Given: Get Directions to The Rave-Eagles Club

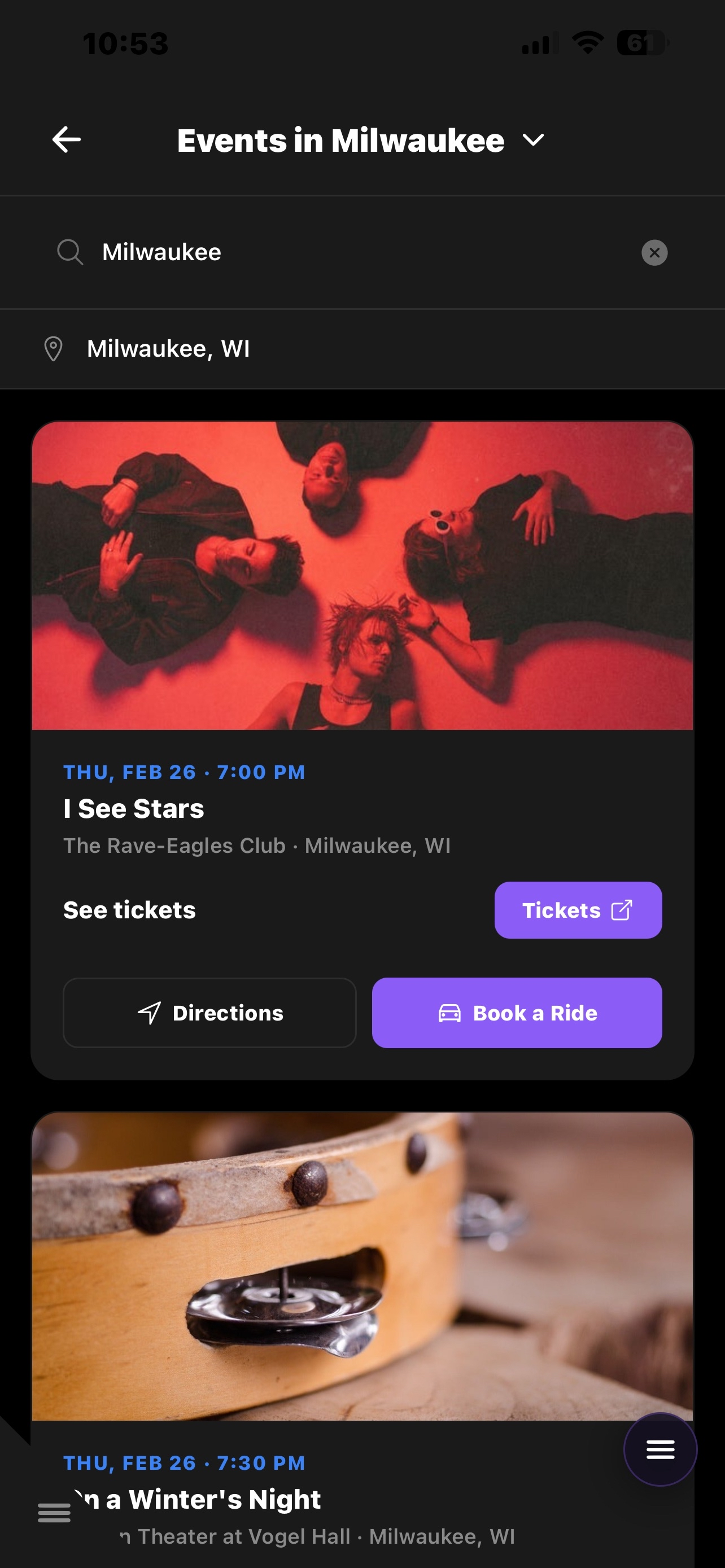Looking at the screenshot, I should (x=209, y=1013).
